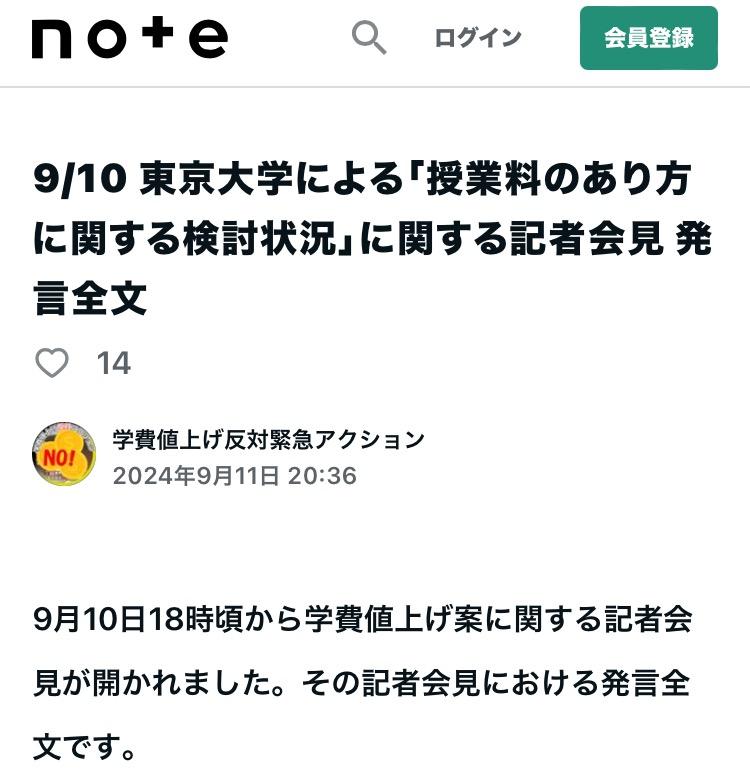Go to note home via logo
The width and height of the screenshot is (750, 776).
click(x=130, y=38)
